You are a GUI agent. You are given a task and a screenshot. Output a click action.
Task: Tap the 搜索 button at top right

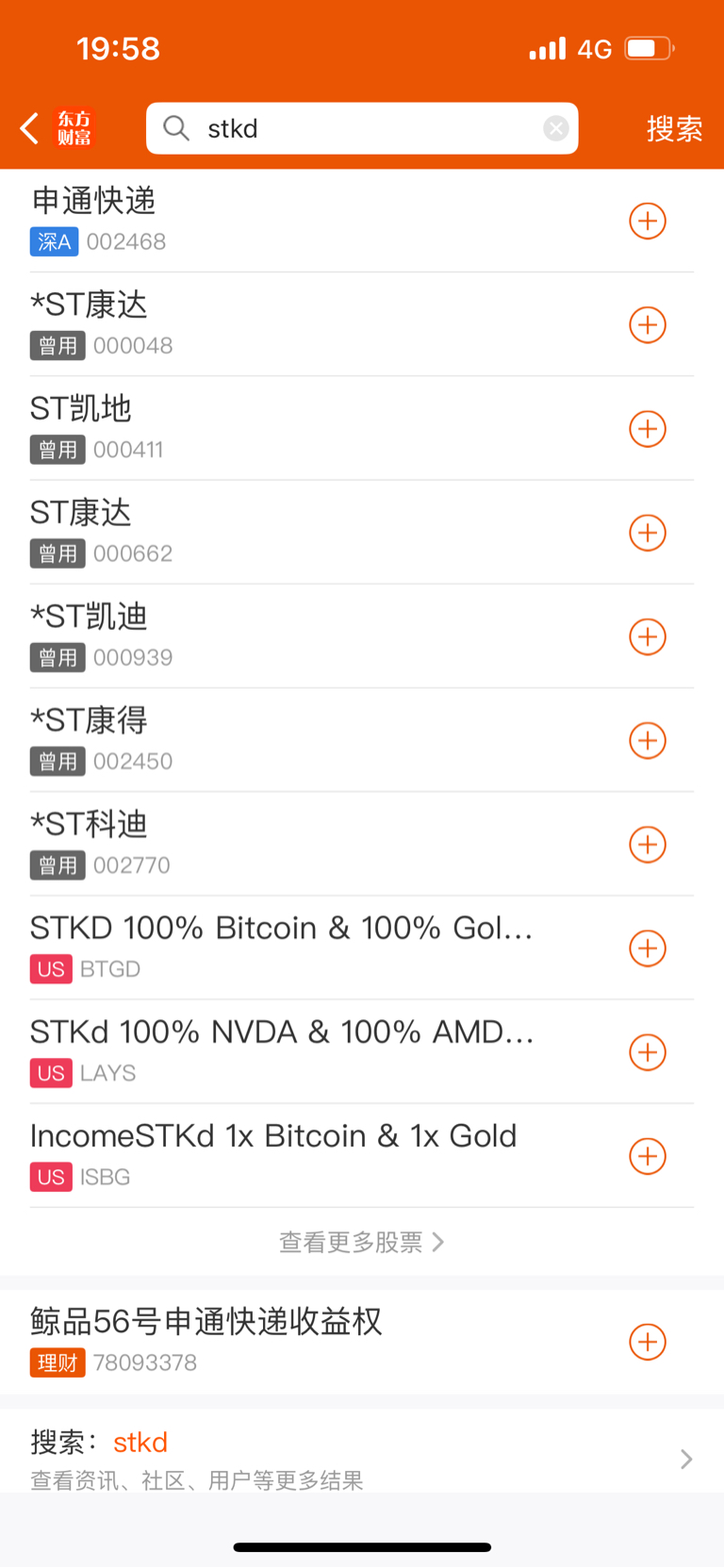tap(674, 128)
